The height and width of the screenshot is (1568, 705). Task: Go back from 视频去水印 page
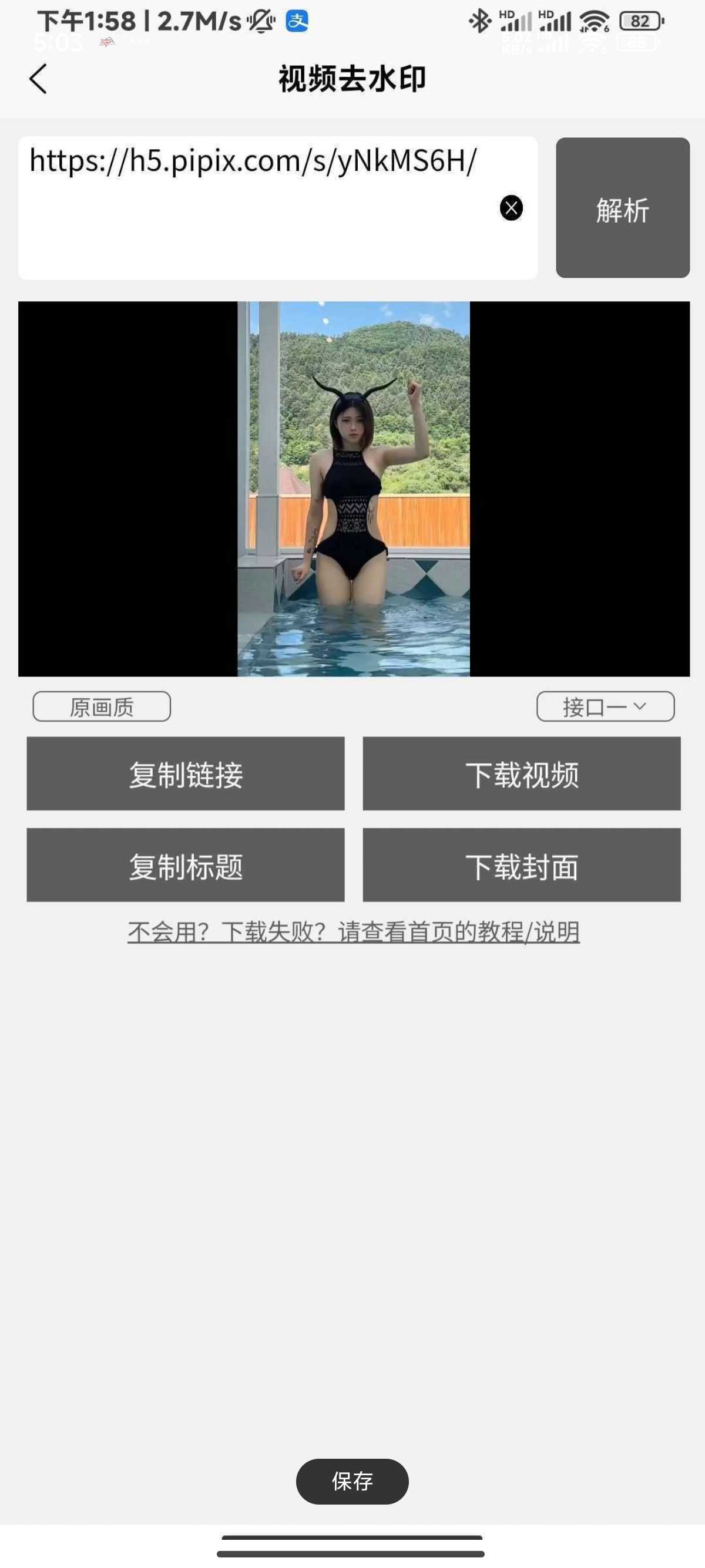pos(38,79)
